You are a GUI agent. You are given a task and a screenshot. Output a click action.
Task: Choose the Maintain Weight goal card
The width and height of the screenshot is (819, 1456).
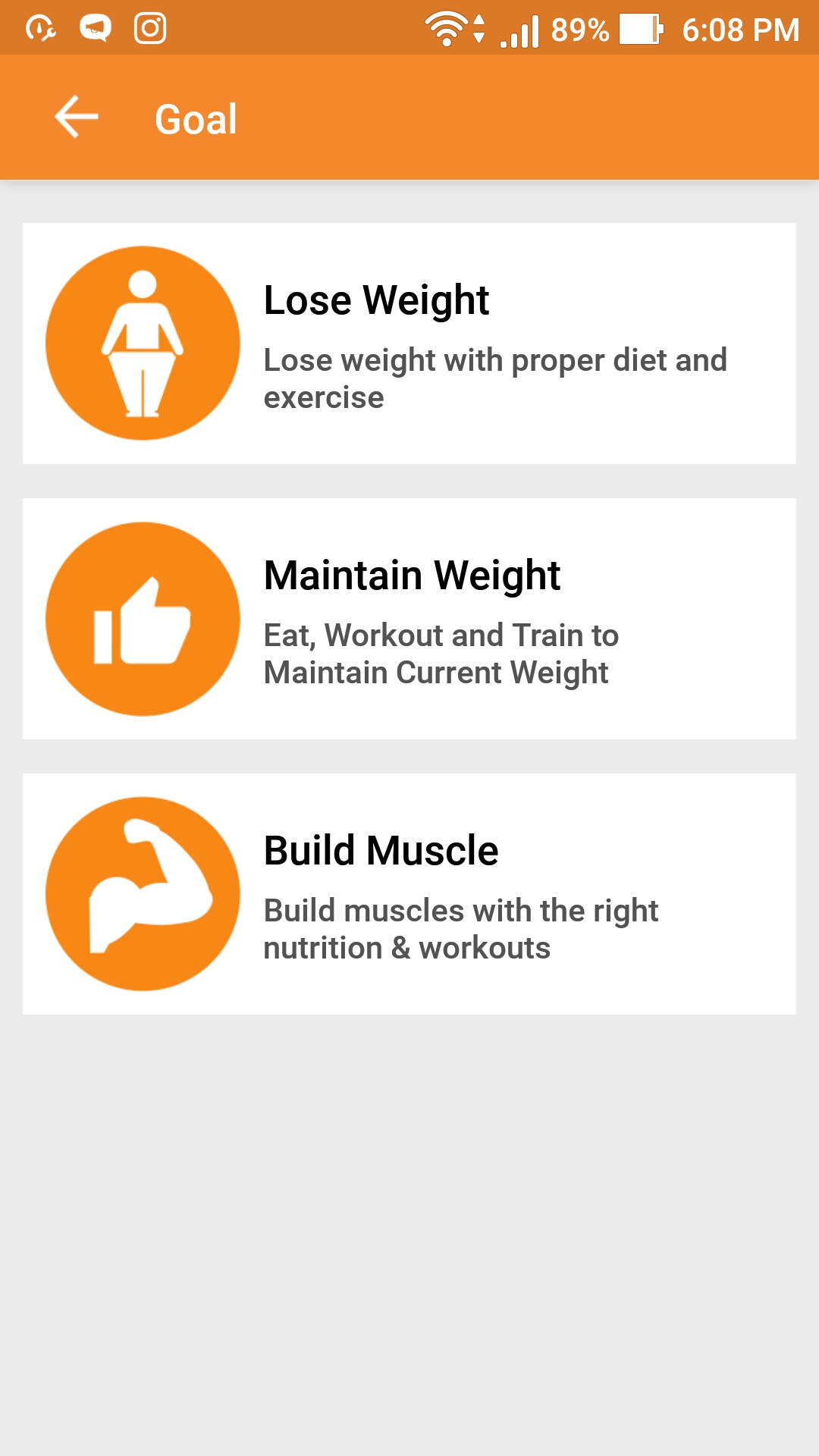click(409, 619)
